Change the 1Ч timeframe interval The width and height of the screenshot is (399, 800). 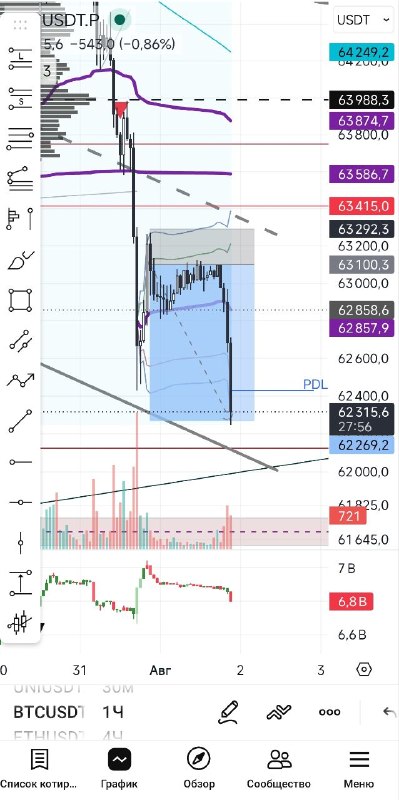coord(112,712)
